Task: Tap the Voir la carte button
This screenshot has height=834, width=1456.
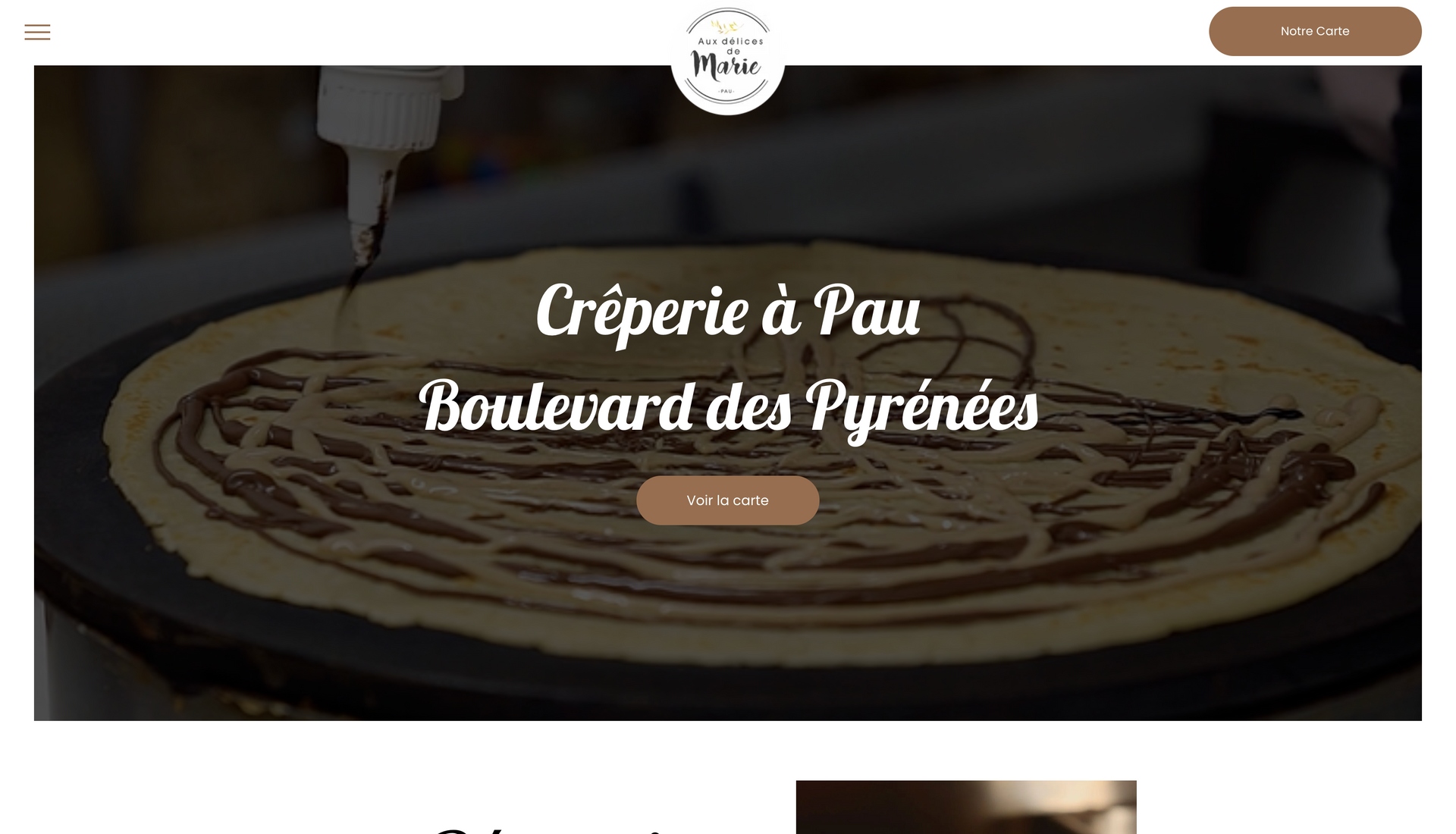Action: [727, 500]
